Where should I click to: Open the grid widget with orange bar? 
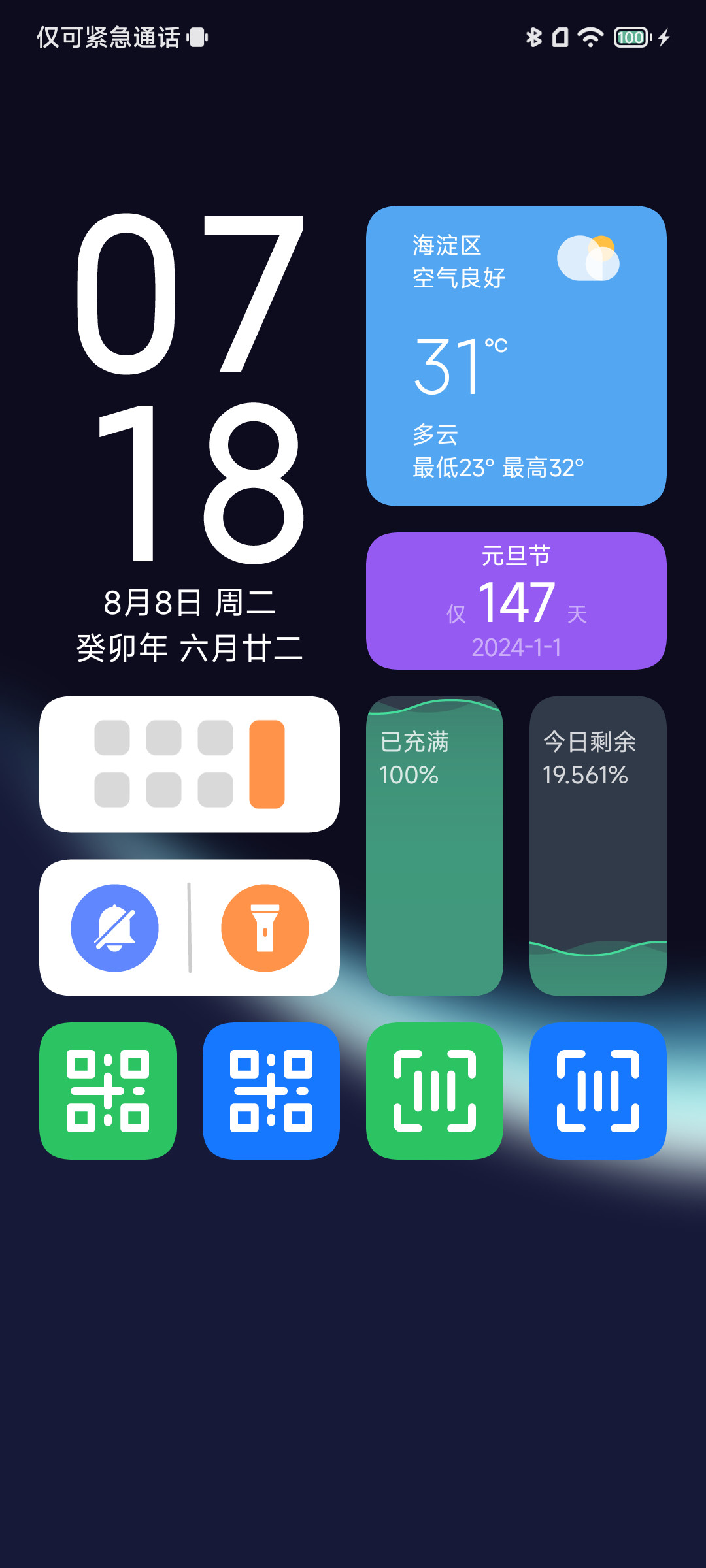point(190,764)
